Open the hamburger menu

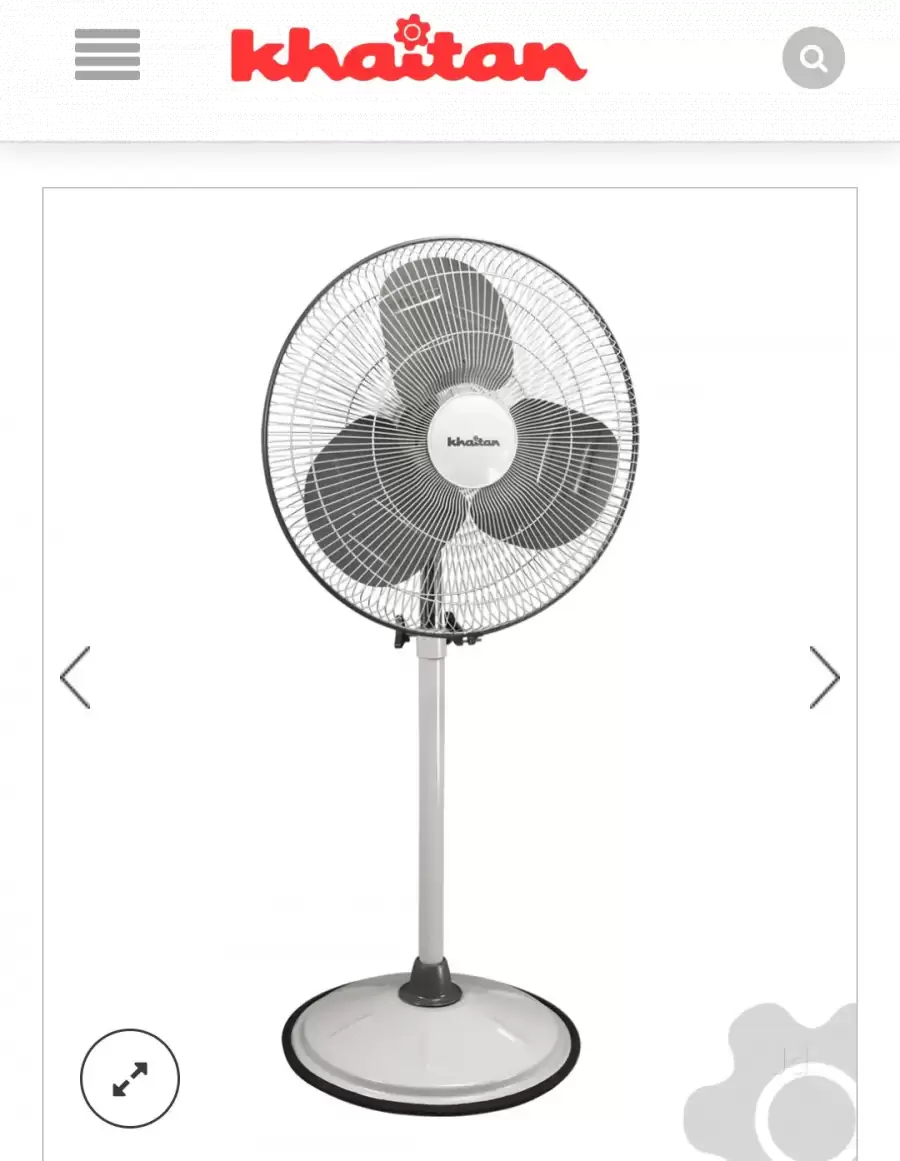pyautogui.click(x=106, y=53)
